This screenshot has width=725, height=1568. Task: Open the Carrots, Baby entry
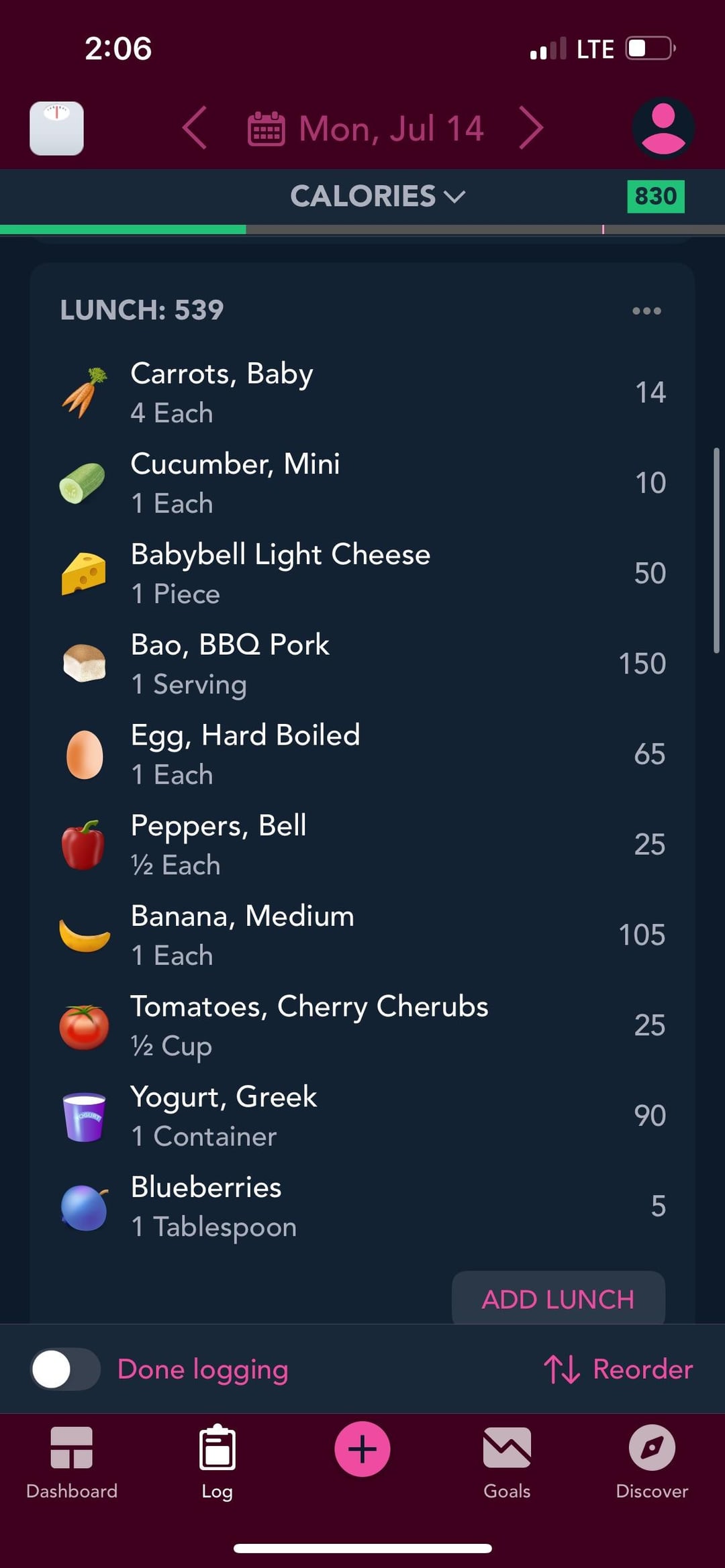pyautogui.click(x=362, y=393)
